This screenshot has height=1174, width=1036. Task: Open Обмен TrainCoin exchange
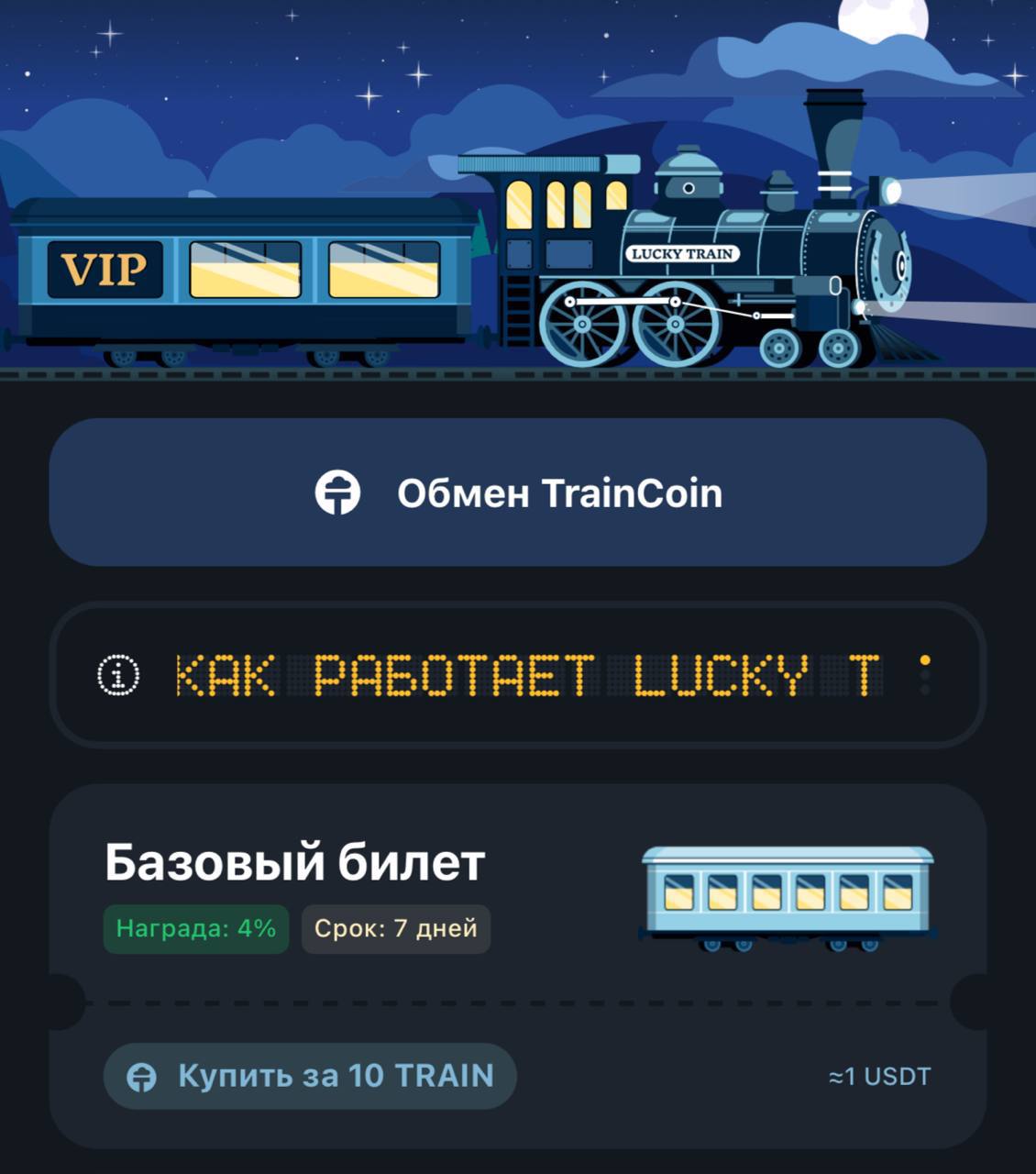pyautogui.click(x=517, y=493)
